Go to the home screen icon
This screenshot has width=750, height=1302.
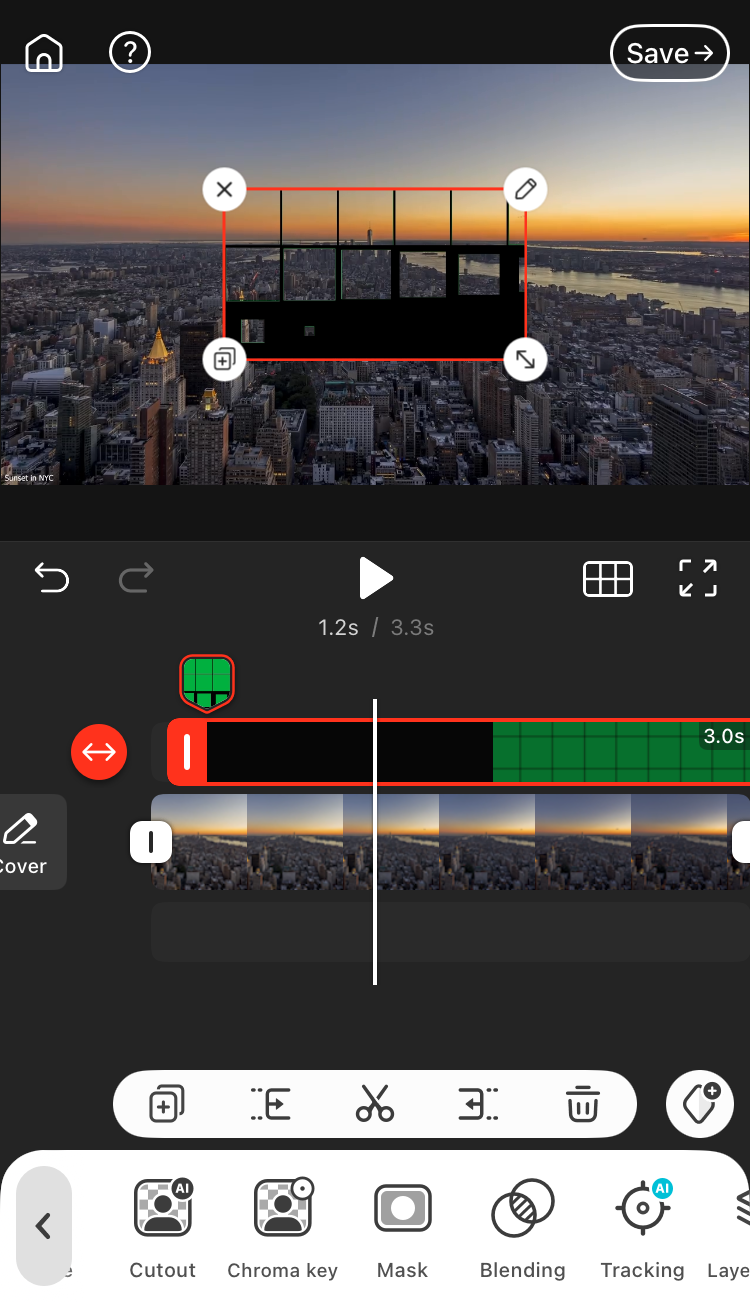point(44,52)
